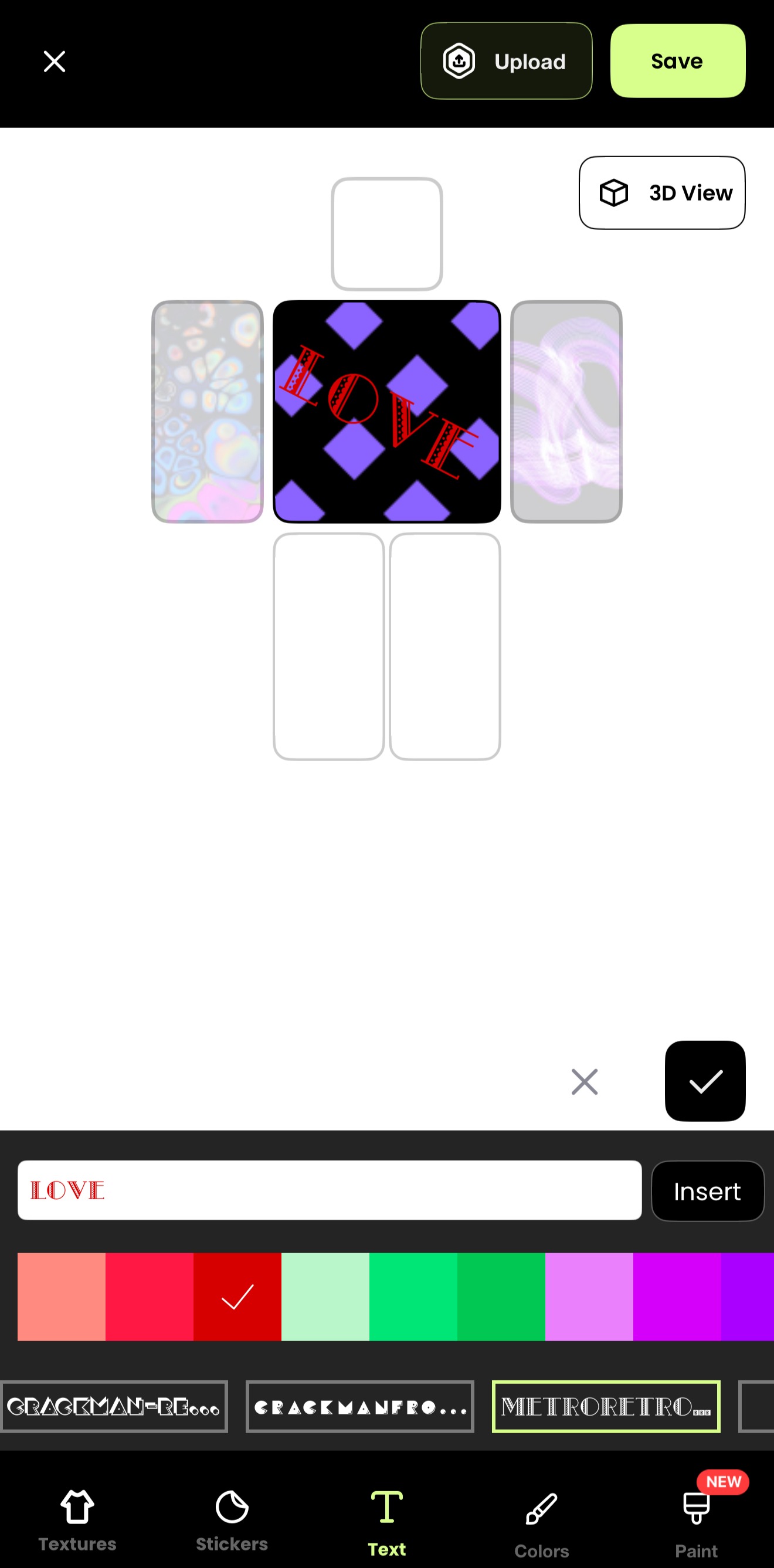The image size is (774, 1568).
Task: Pick the bright green color swatch
Action: click(x=413, y=1297)
